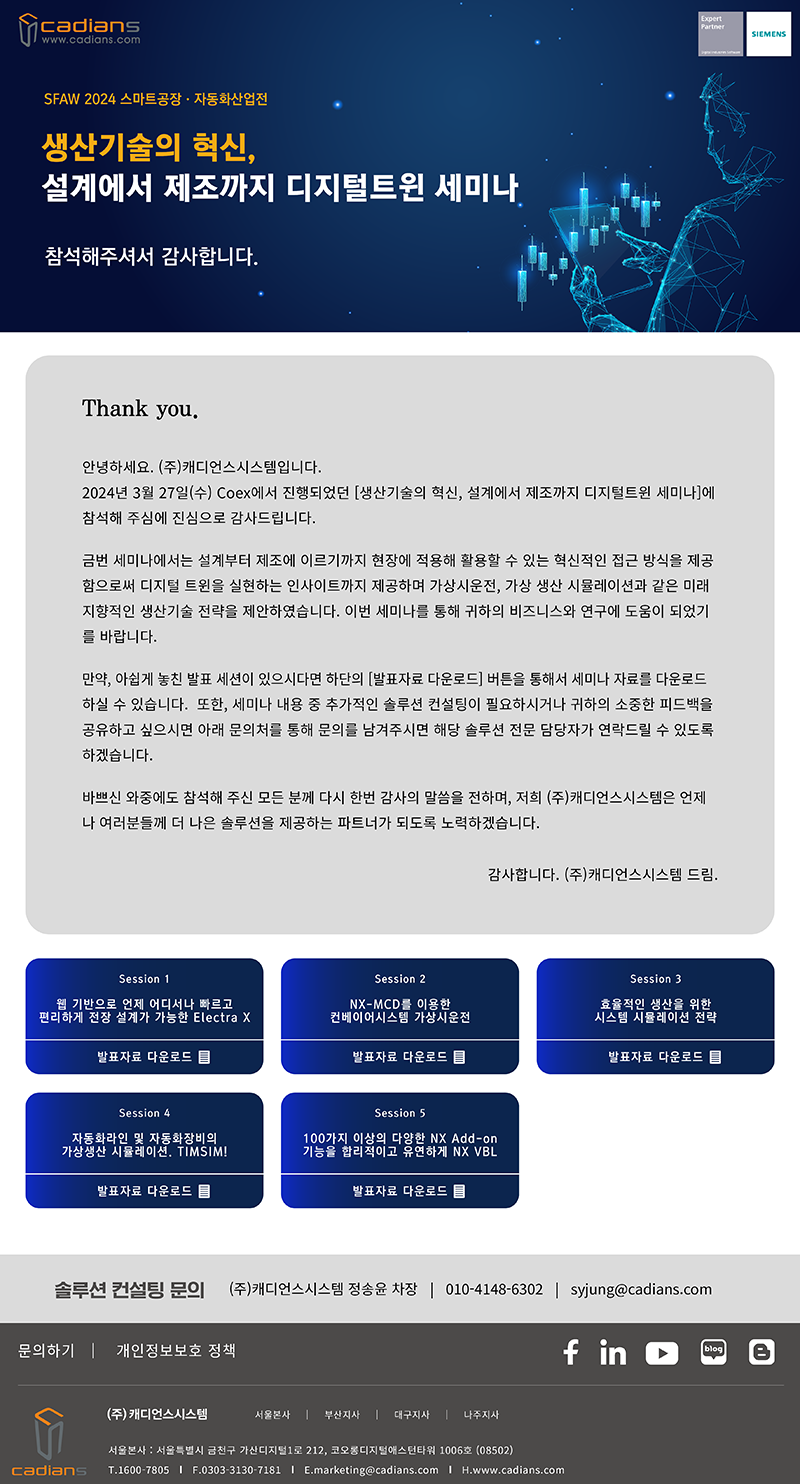This screenshot has width=800, height=1484.
Task: Open the www.cadians.com homepage link in footer
Action: (513, 1470)
